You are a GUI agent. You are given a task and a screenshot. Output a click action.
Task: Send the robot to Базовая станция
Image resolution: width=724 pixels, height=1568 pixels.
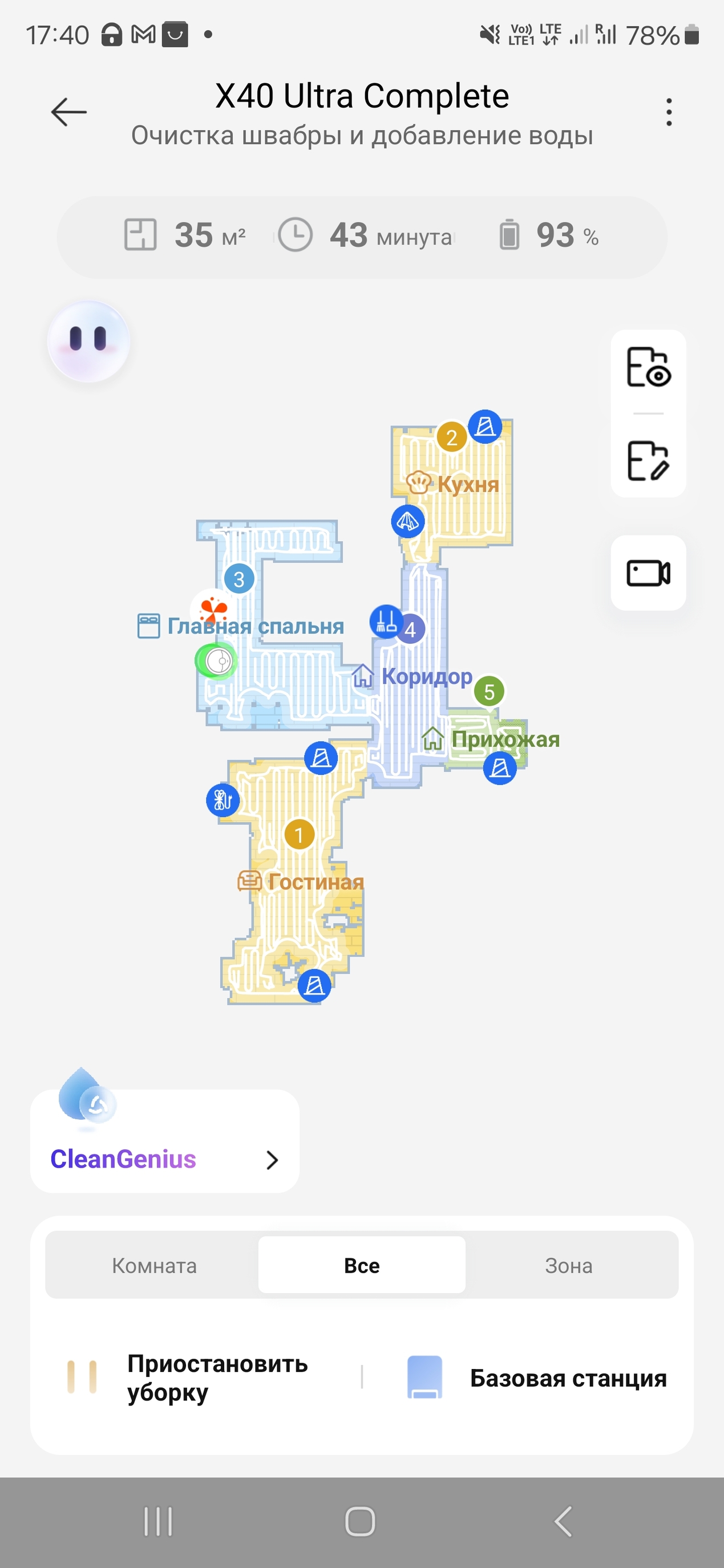tap(536, 1378)
